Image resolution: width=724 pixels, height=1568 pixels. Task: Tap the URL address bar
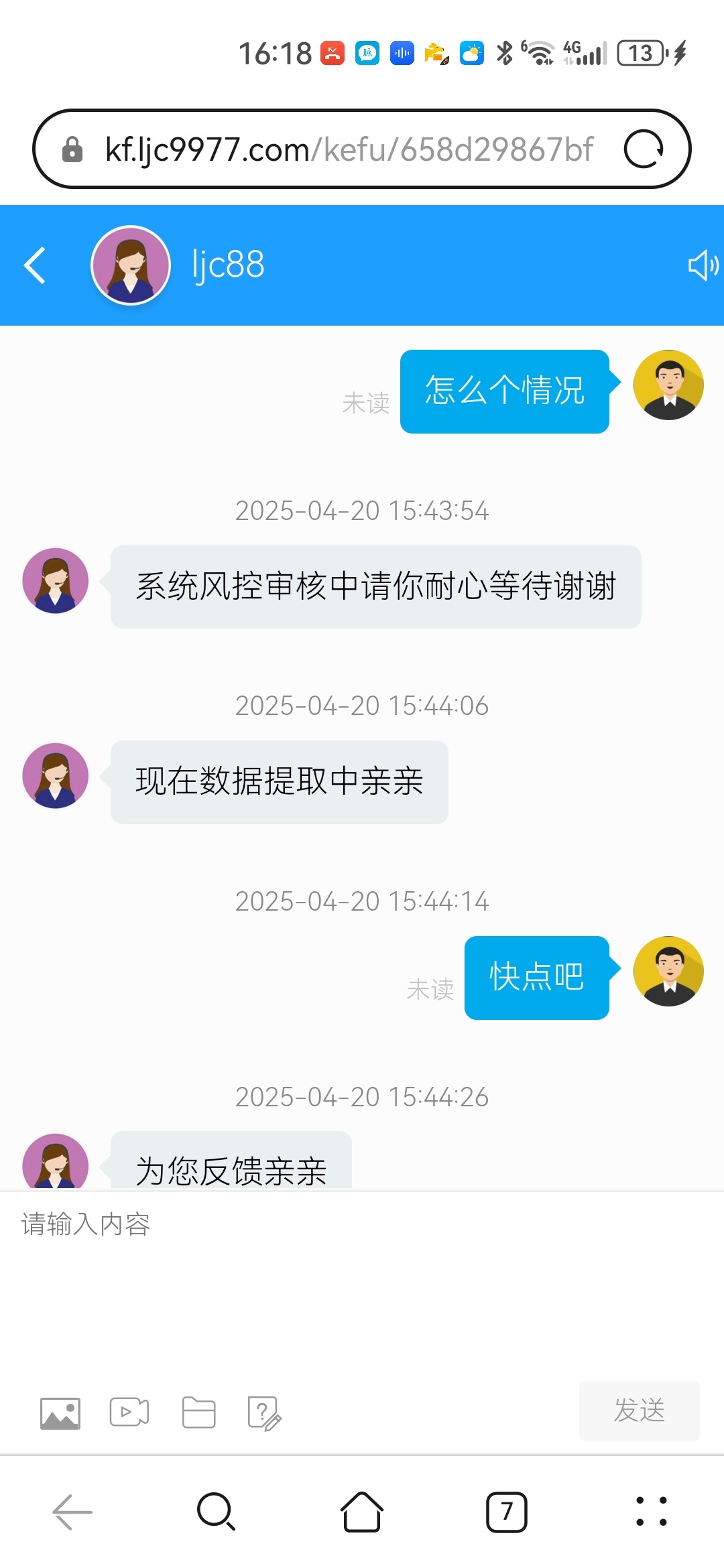[x=349, y=149]
